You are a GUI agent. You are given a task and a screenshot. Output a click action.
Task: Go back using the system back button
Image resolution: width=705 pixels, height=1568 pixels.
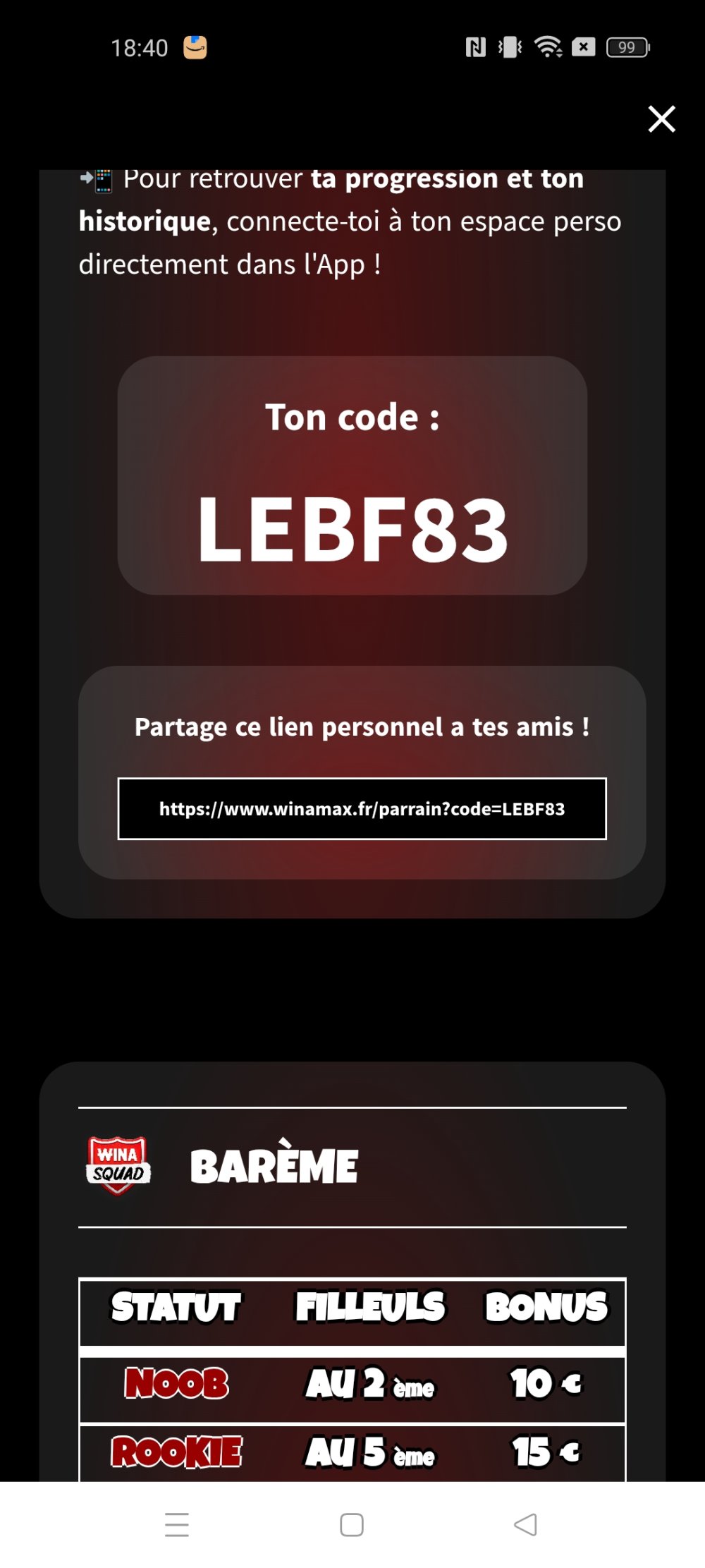click(x=526, y=1524)
